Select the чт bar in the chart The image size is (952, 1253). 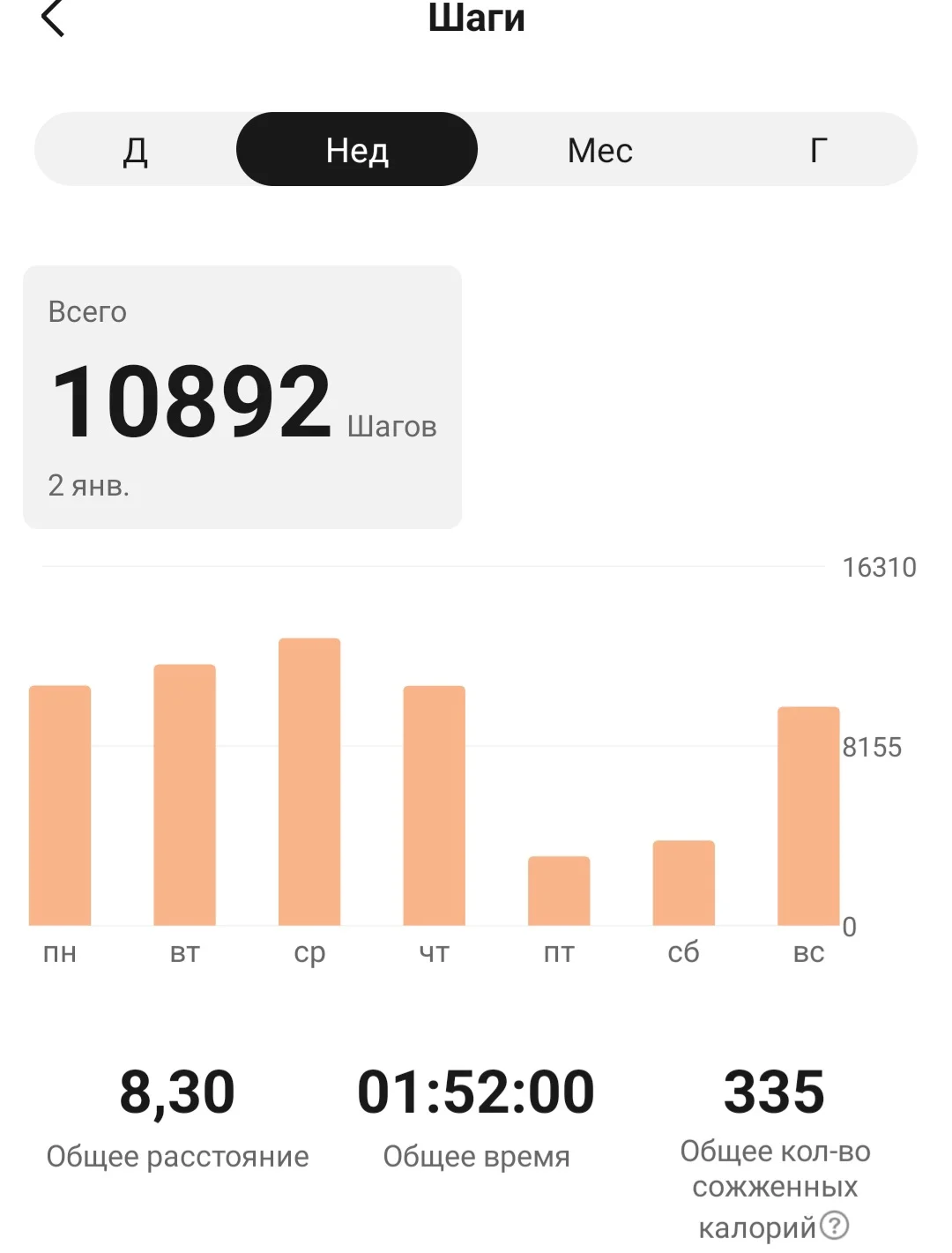click(434, 805)
